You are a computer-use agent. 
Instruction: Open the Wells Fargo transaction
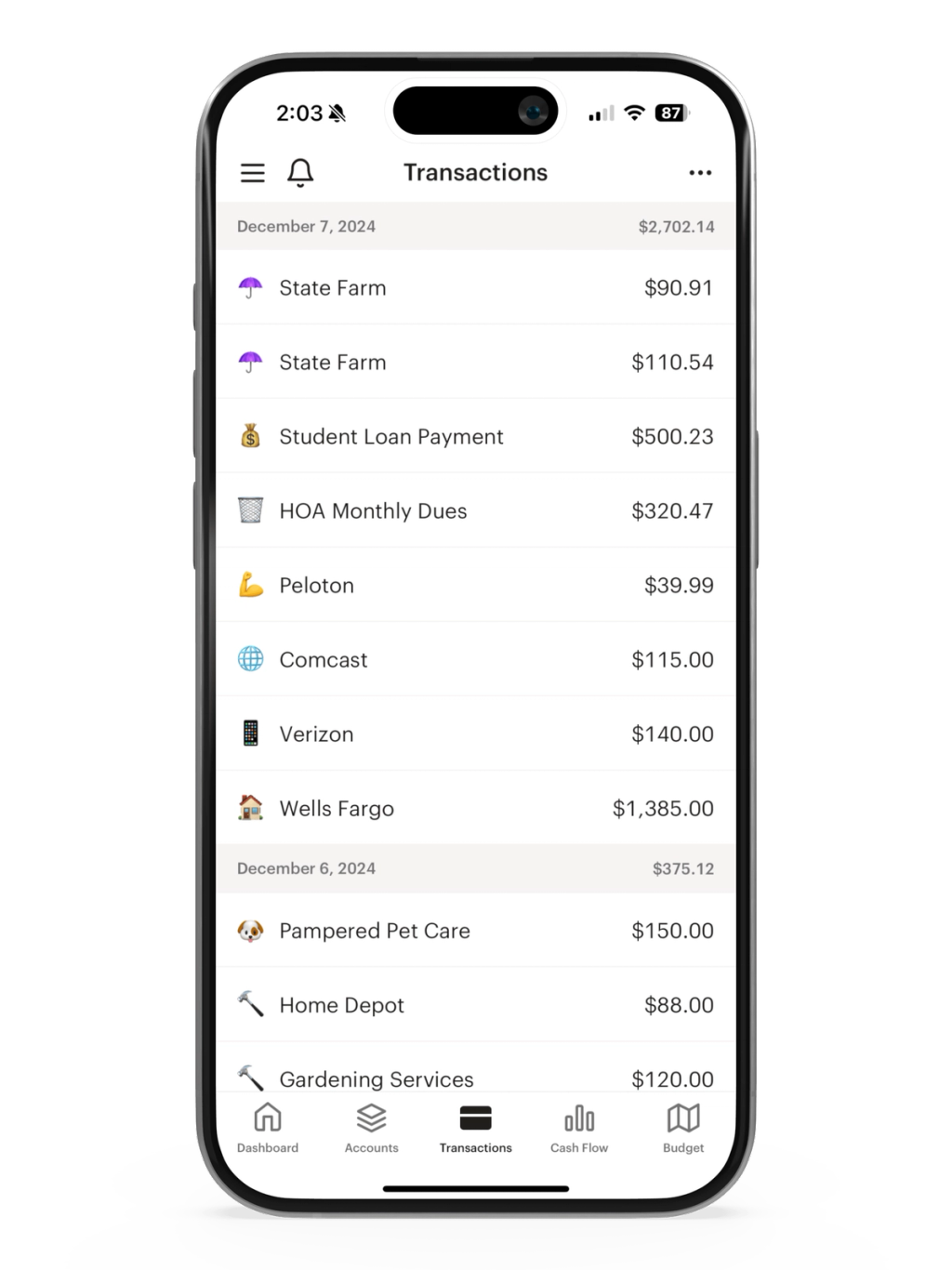pyautogui.click(x=475, y=809)
